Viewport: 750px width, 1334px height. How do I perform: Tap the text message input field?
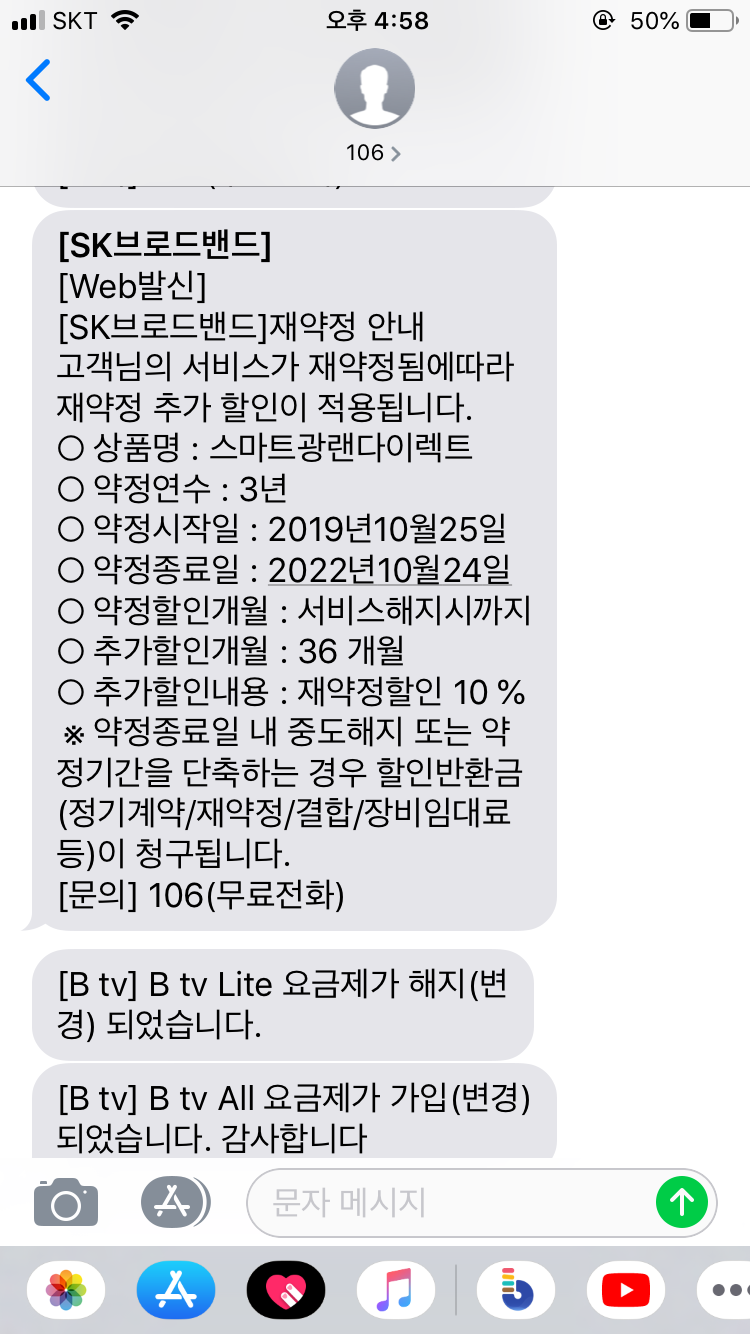[x=450, y=1201]
